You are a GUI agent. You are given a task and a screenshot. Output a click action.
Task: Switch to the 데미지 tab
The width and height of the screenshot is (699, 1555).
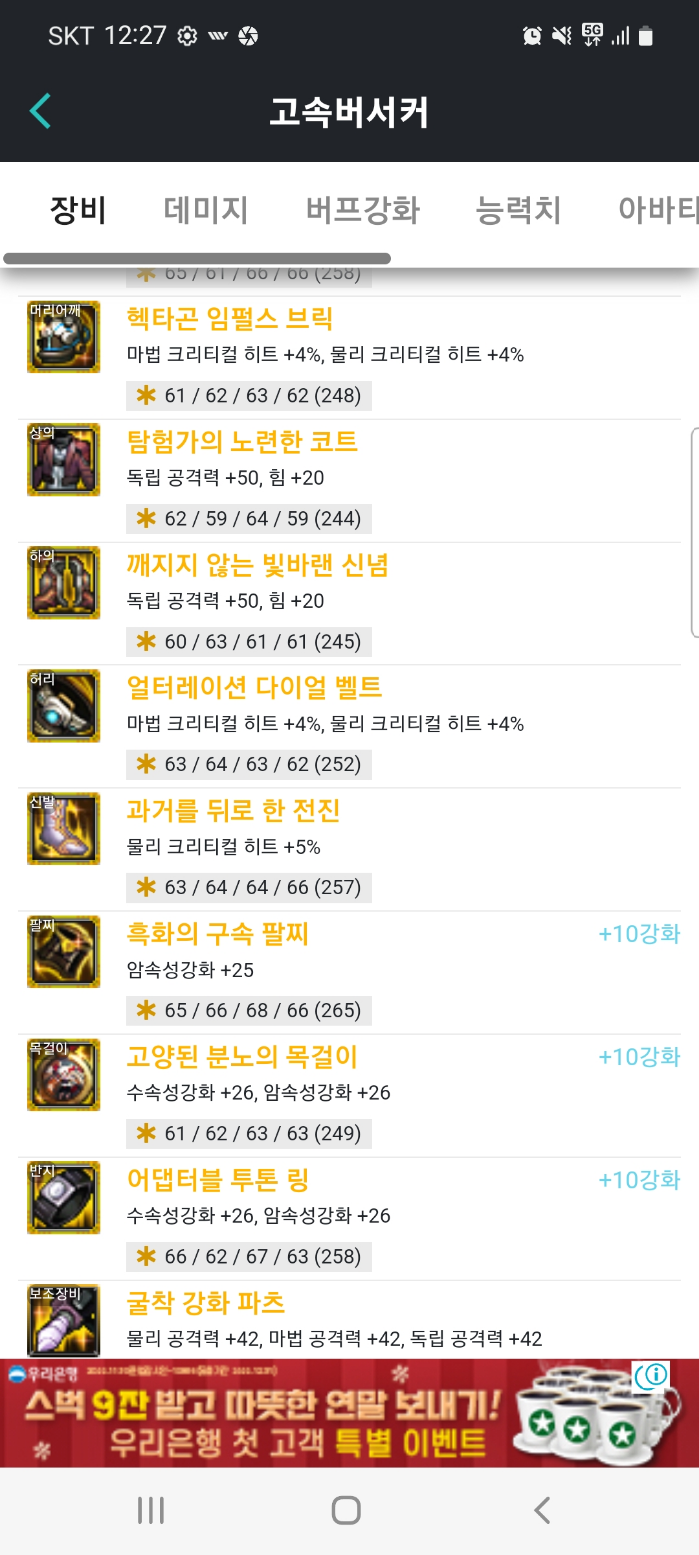206,210
